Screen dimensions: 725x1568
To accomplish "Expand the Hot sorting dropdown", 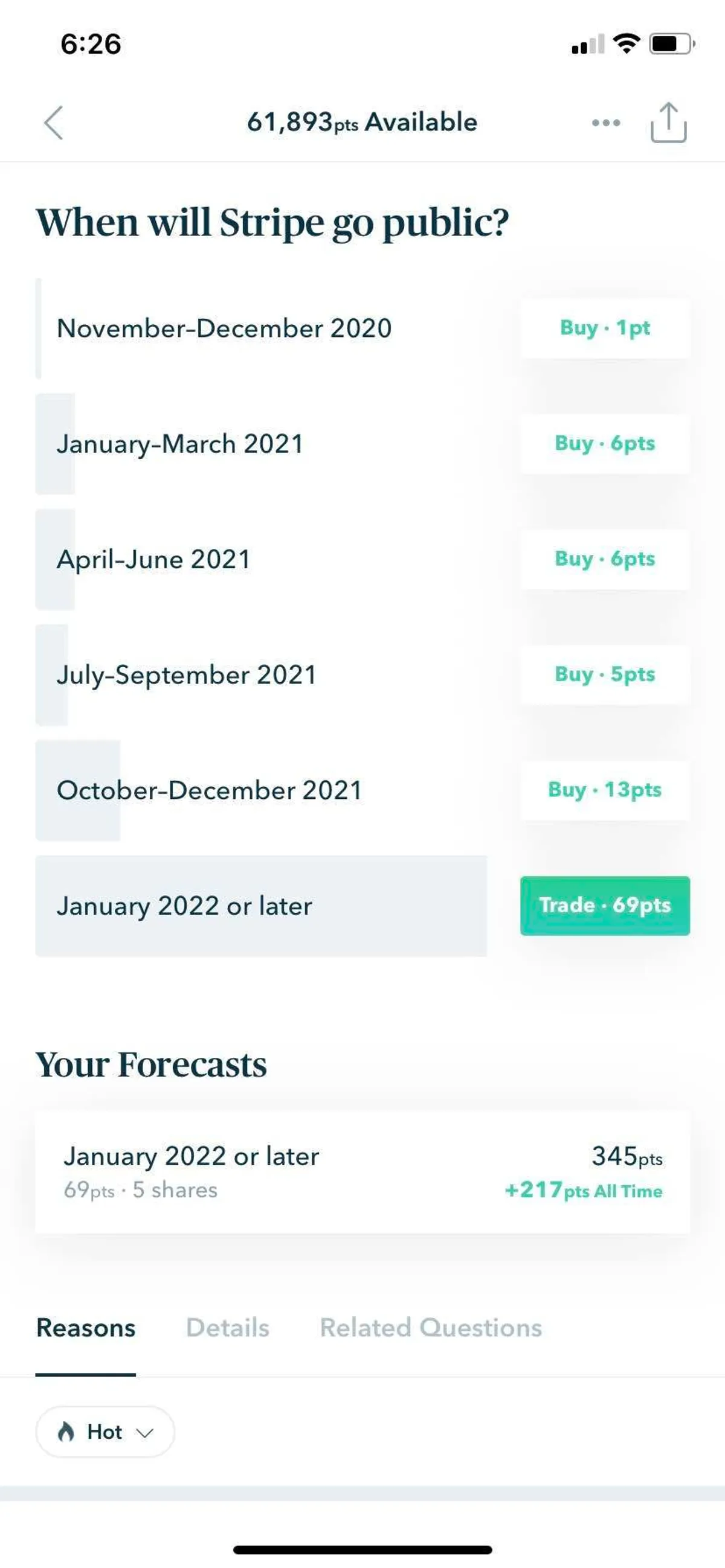I will pos(105,1432).
